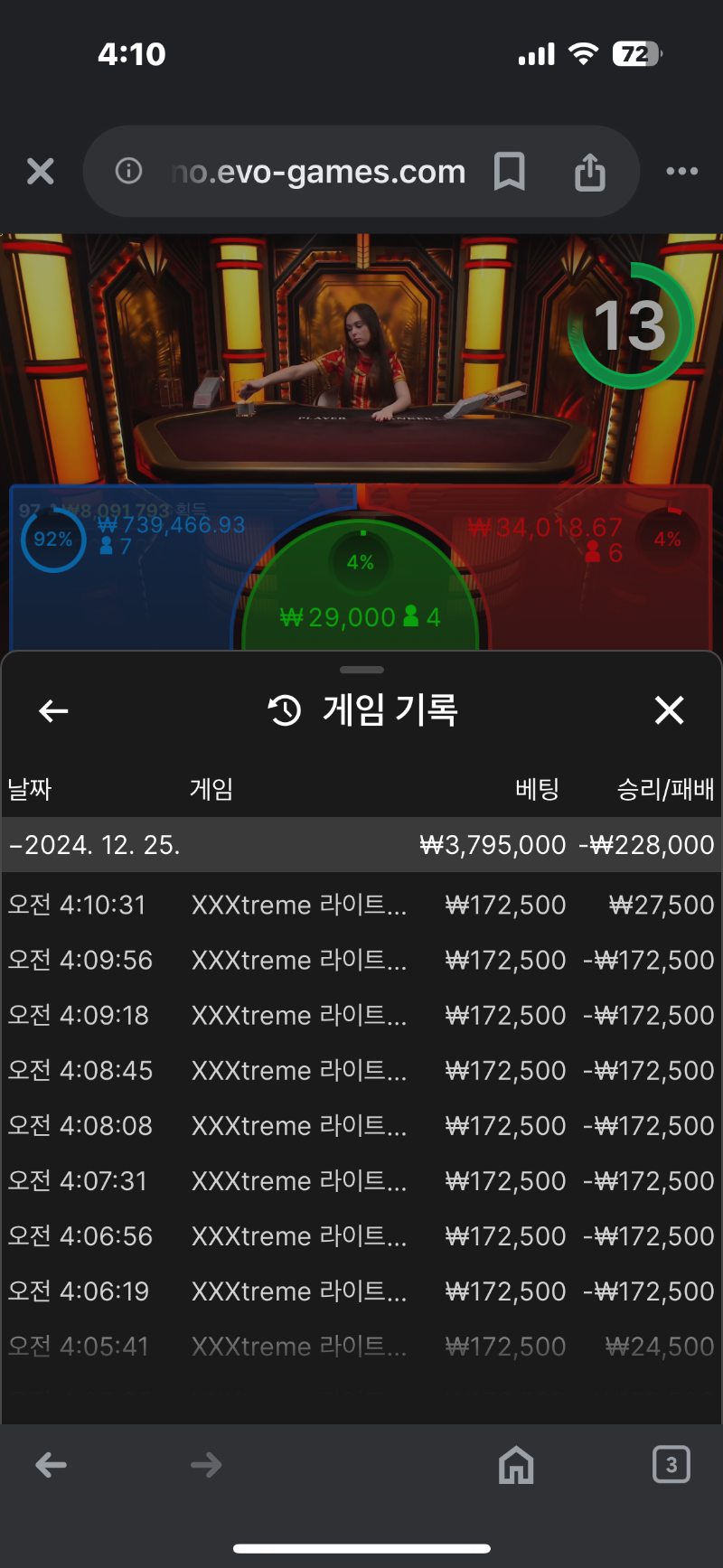
Task: Open the browser overflow menu
Action: click(x=681, y=171)
